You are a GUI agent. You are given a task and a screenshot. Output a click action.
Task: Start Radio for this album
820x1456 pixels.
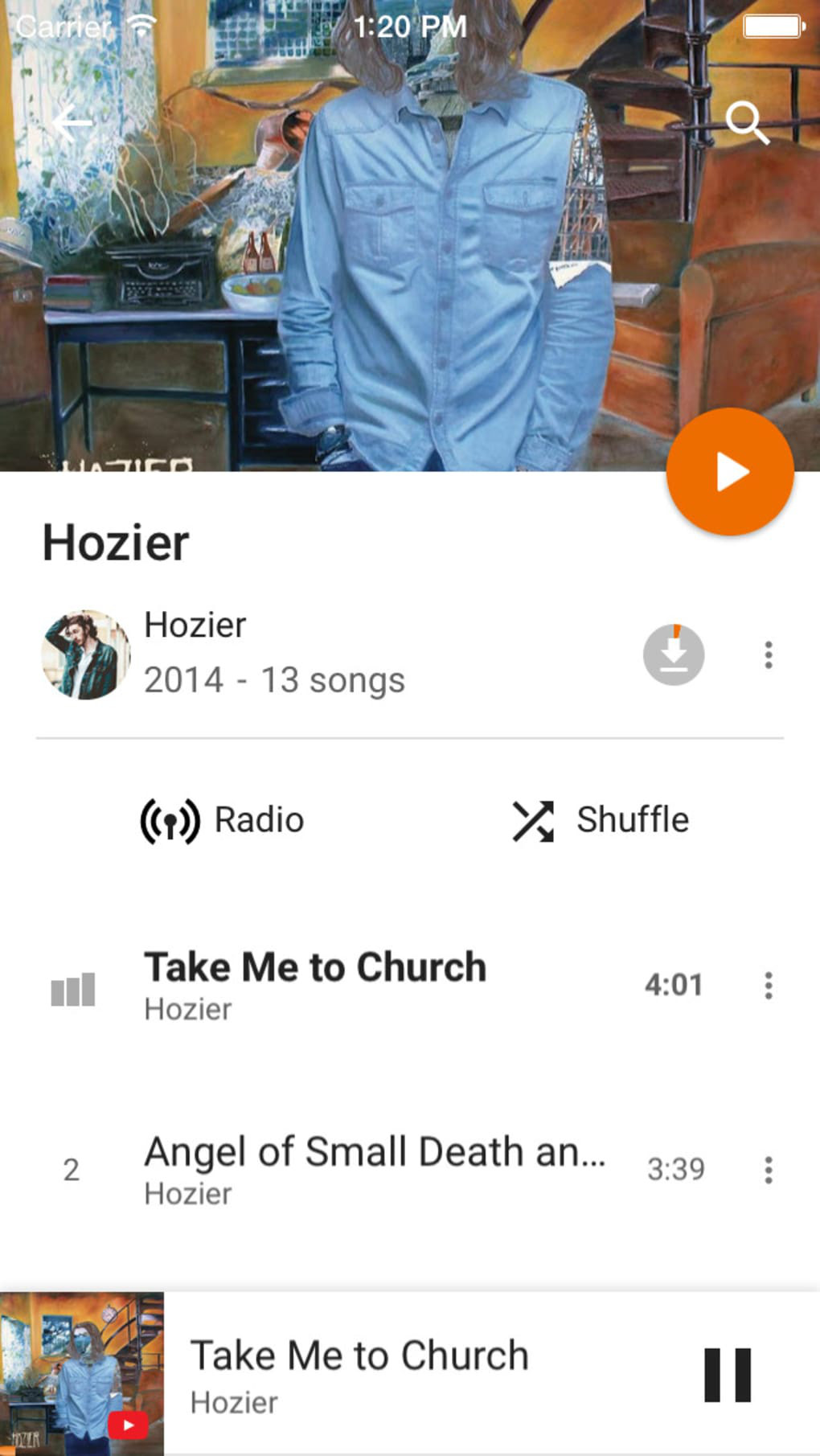[x=223, y=821]
